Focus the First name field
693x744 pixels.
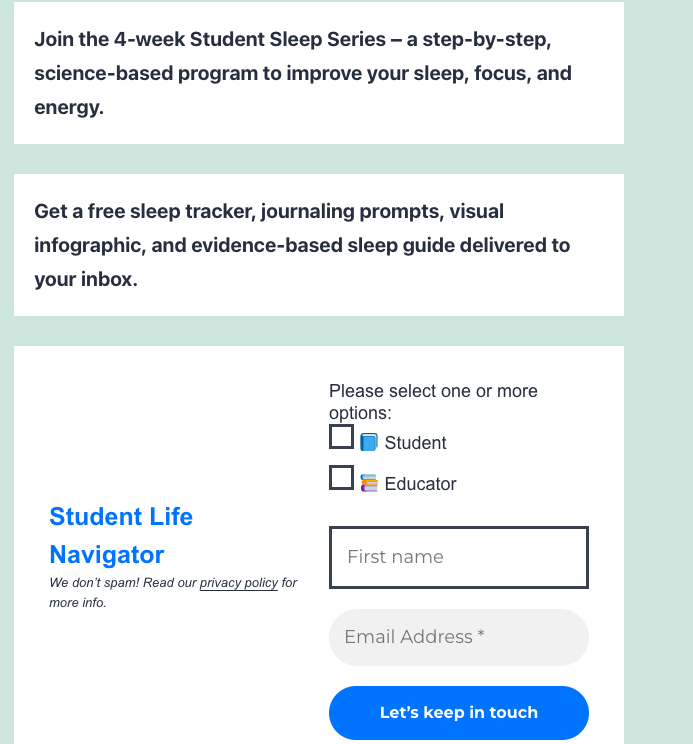(x=459, y=557)
